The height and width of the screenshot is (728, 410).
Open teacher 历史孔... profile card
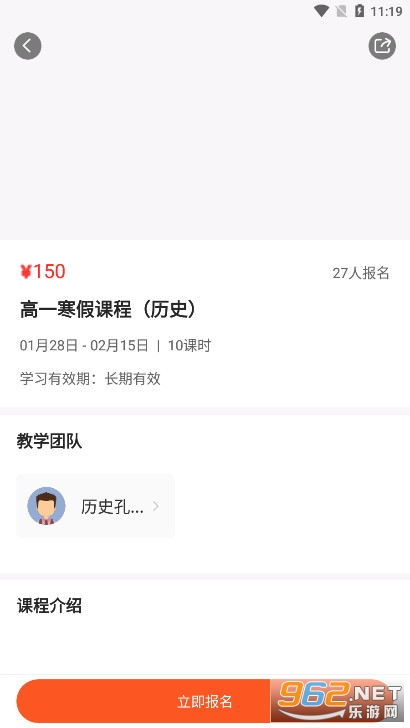click(x=96, y=506)
